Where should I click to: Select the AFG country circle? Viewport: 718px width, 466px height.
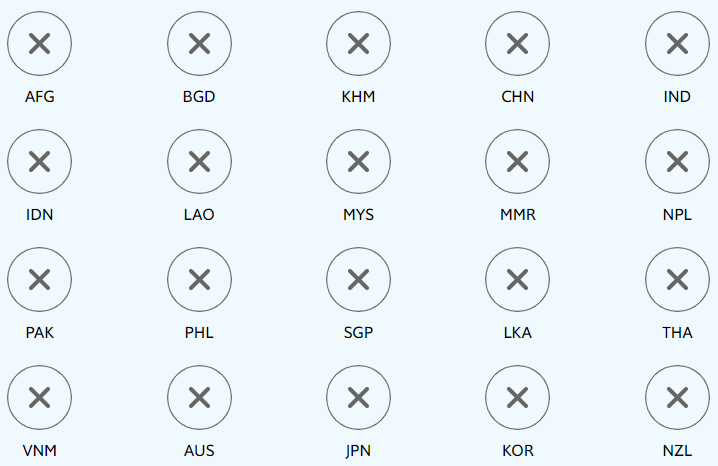(x=39, y=43)
